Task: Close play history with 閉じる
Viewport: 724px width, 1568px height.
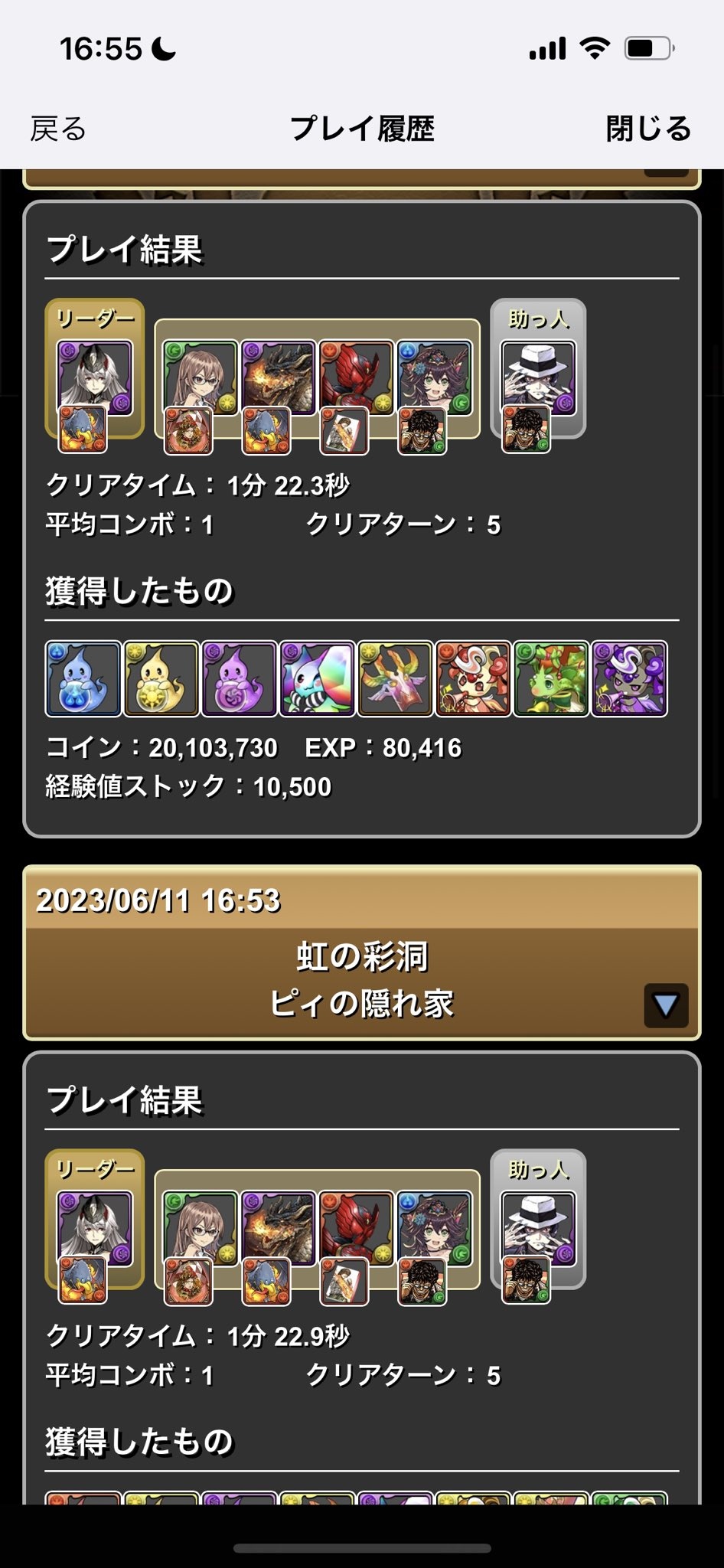Action: [x=648, y=129]
